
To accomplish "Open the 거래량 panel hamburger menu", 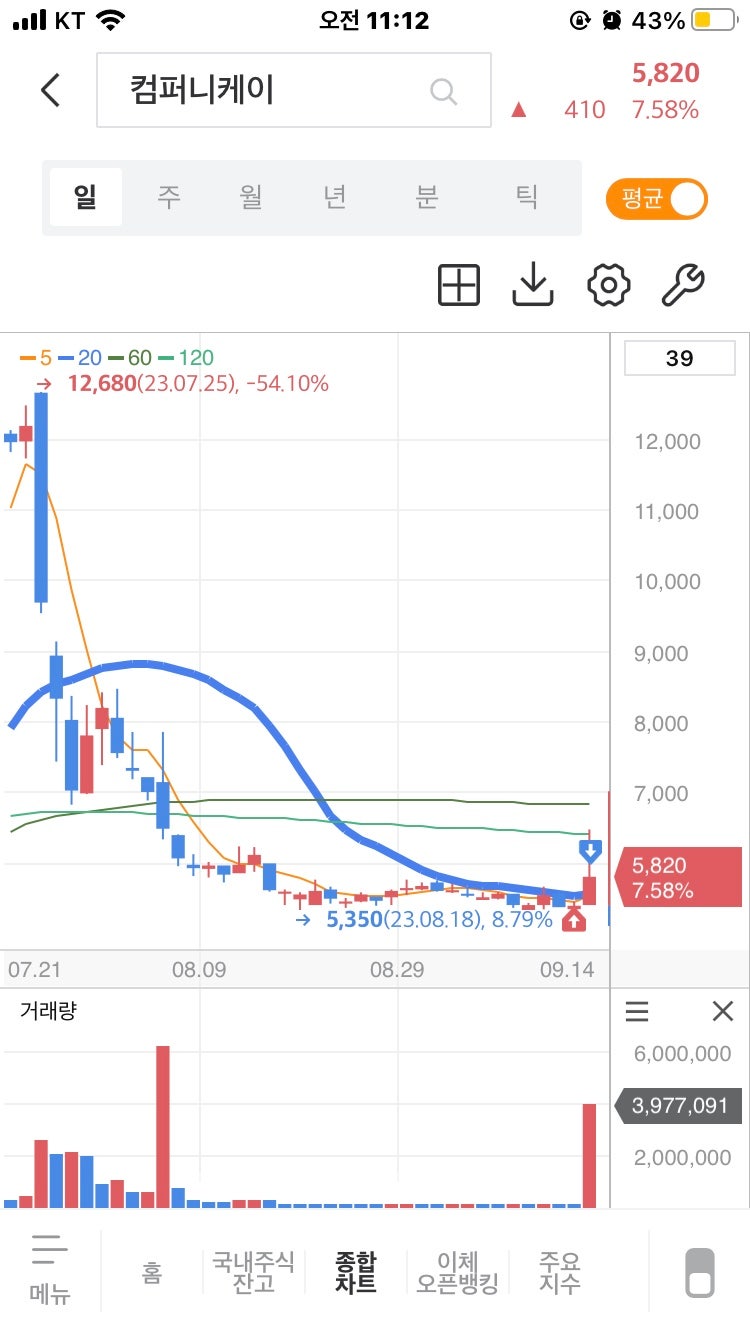I will (x=637, y=1012).
